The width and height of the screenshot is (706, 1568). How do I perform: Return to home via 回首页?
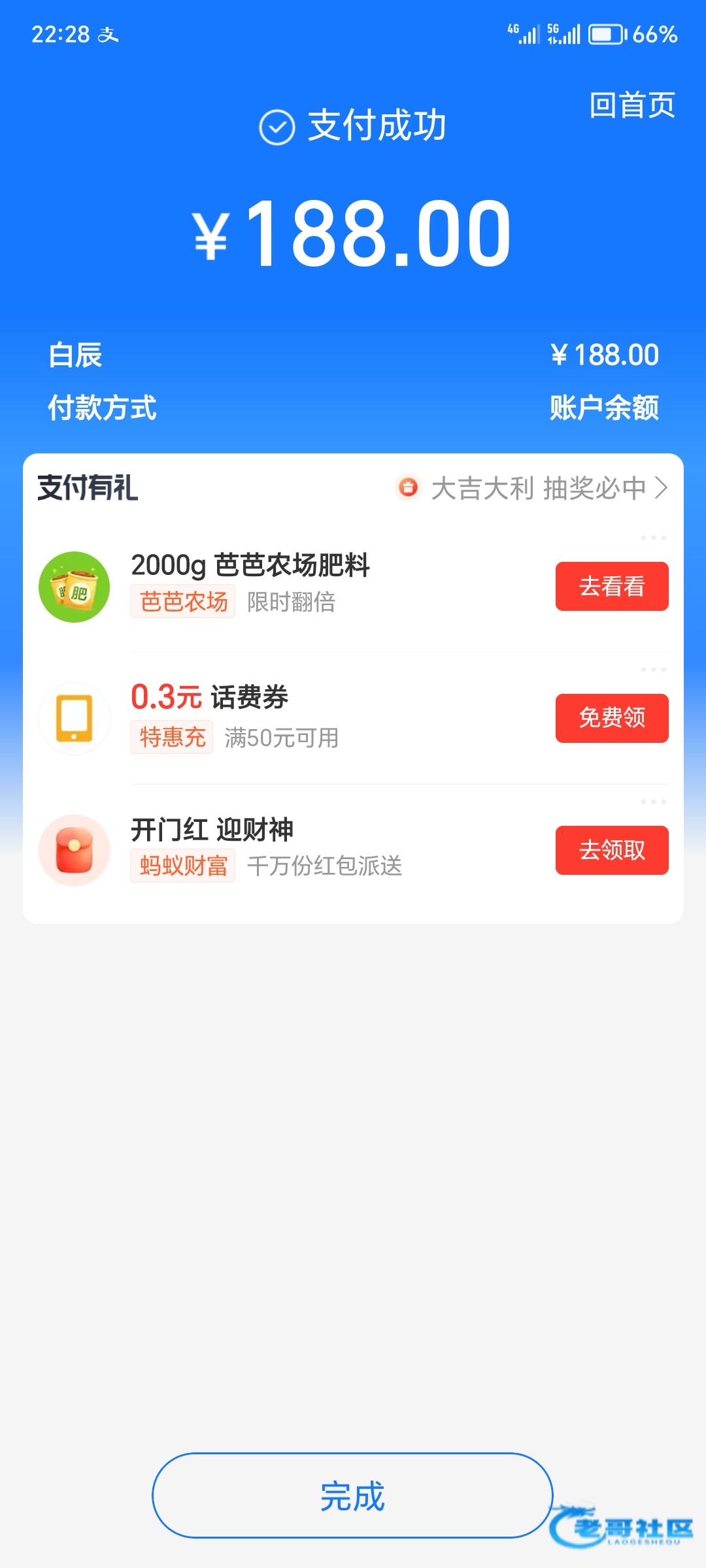coord(631,105)
